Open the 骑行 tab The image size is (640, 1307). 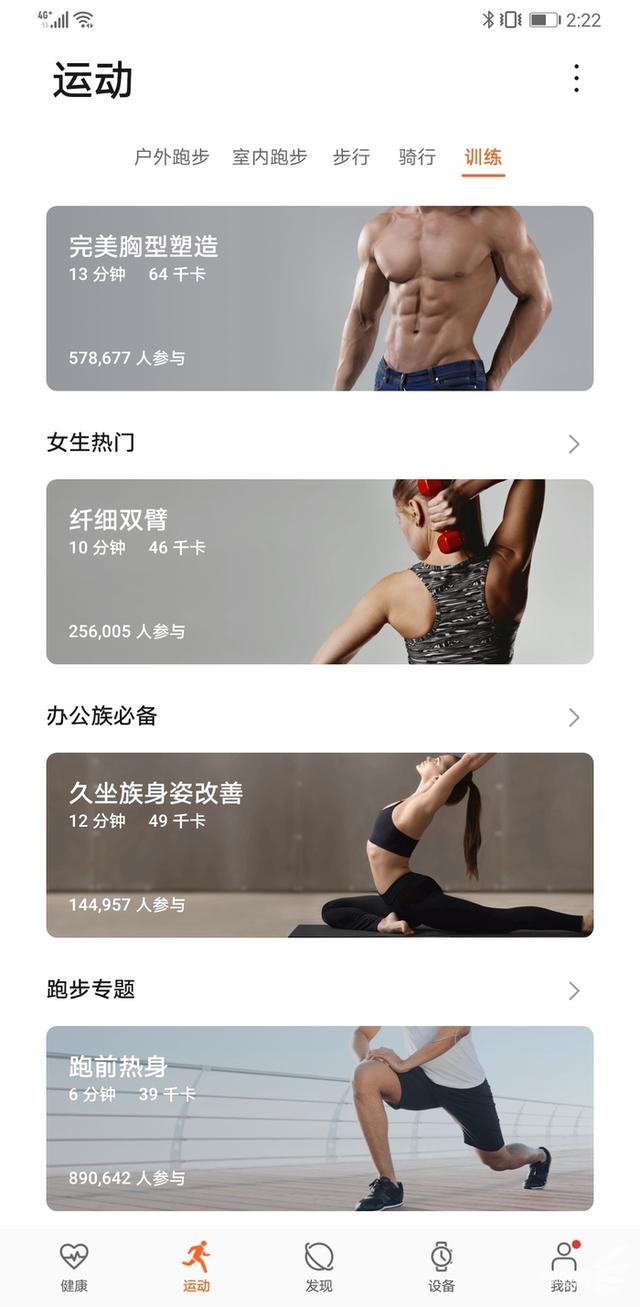click(417, 157)
